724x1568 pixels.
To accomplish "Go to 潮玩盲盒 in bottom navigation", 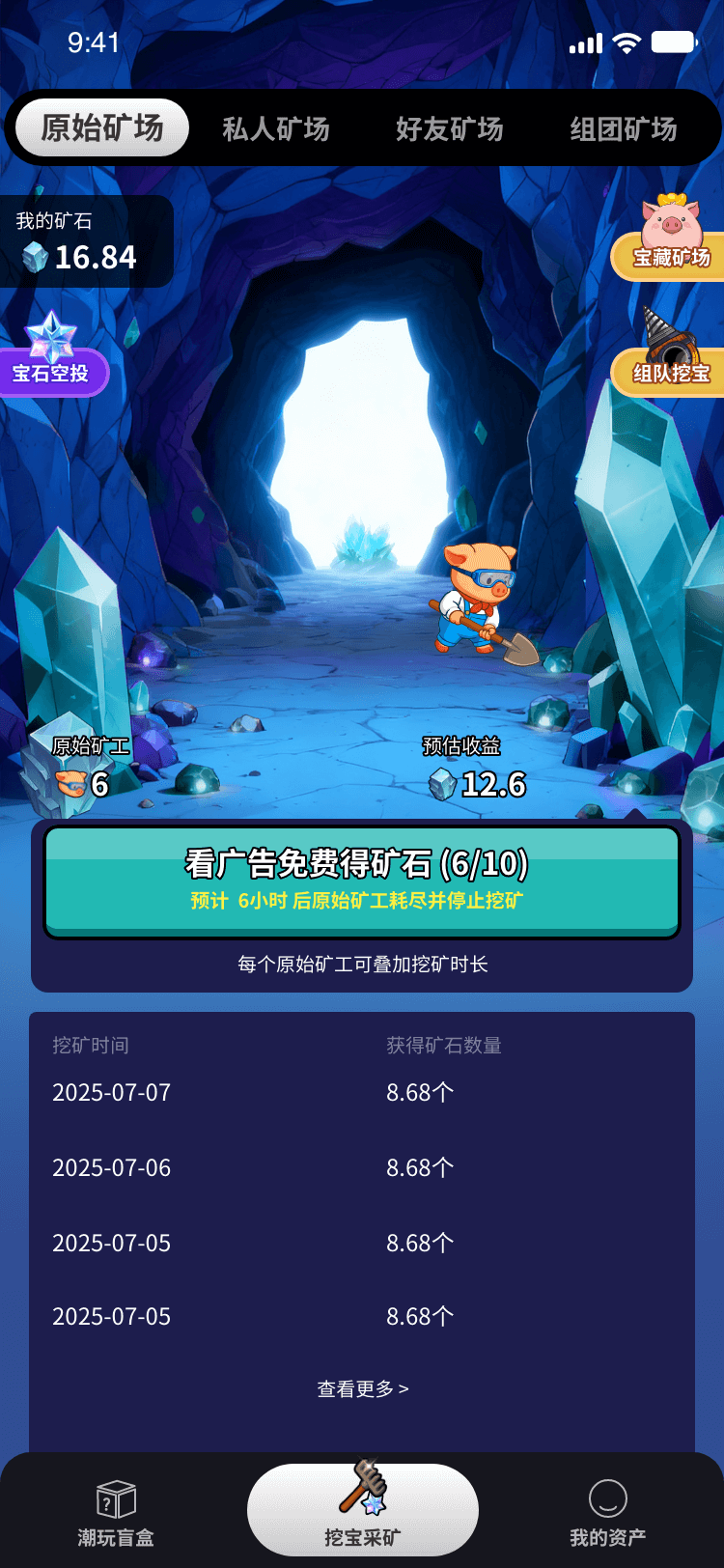I will pos(116,1512).
